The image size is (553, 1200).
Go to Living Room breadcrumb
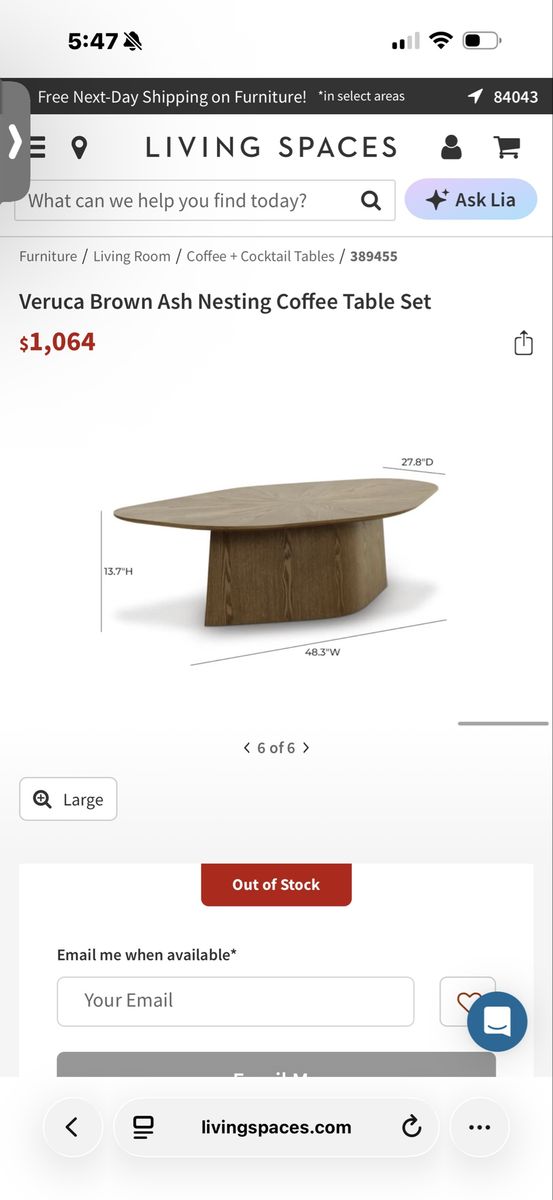(x=132, y=256)
